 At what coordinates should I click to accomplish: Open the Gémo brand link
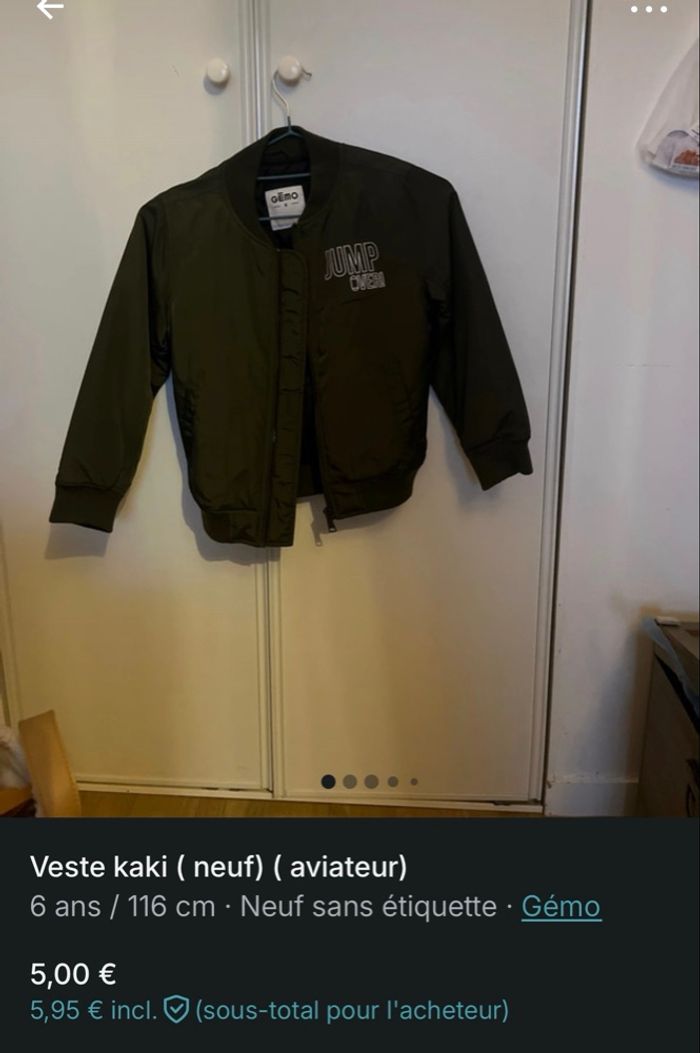(x=561, y=907)
